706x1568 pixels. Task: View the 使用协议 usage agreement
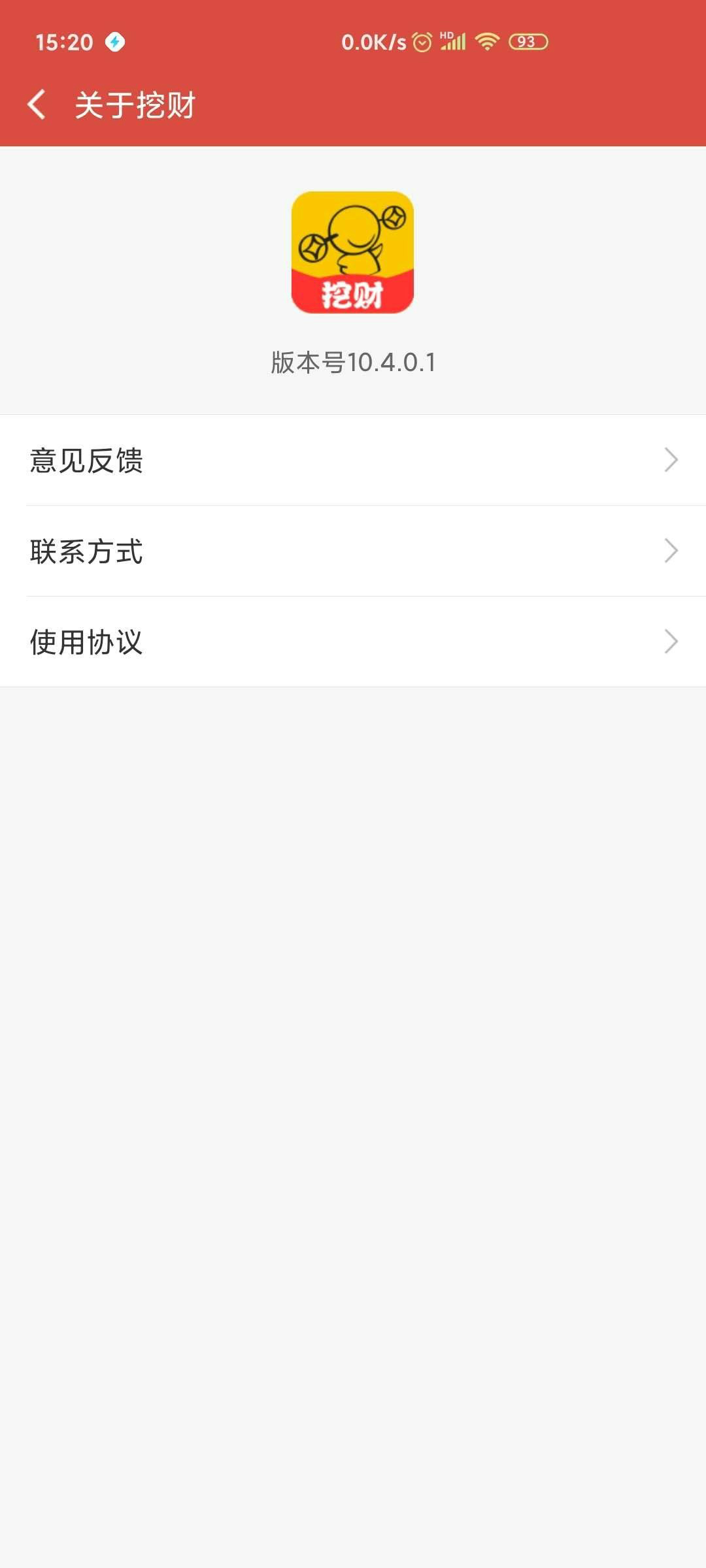pyautogui.click(x=353, y=642)
